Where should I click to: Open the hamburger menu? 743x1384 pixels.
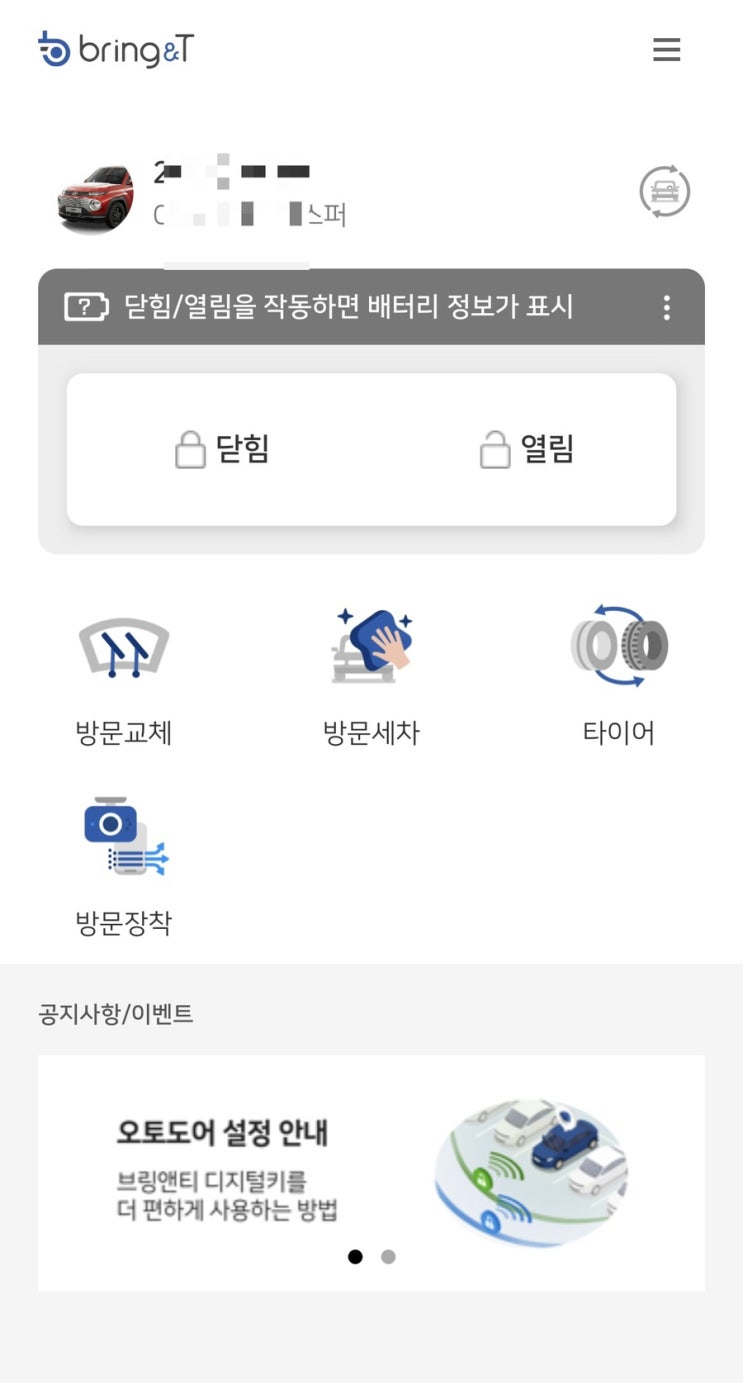tap(666, 50)
